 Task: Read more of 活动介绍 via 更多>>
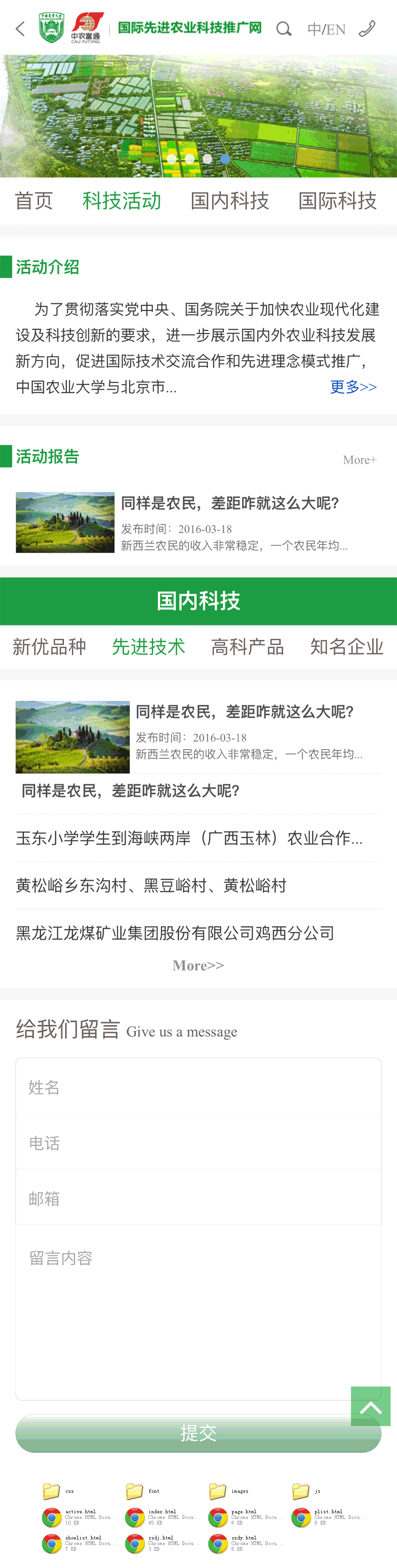click(x=353, y=387)
